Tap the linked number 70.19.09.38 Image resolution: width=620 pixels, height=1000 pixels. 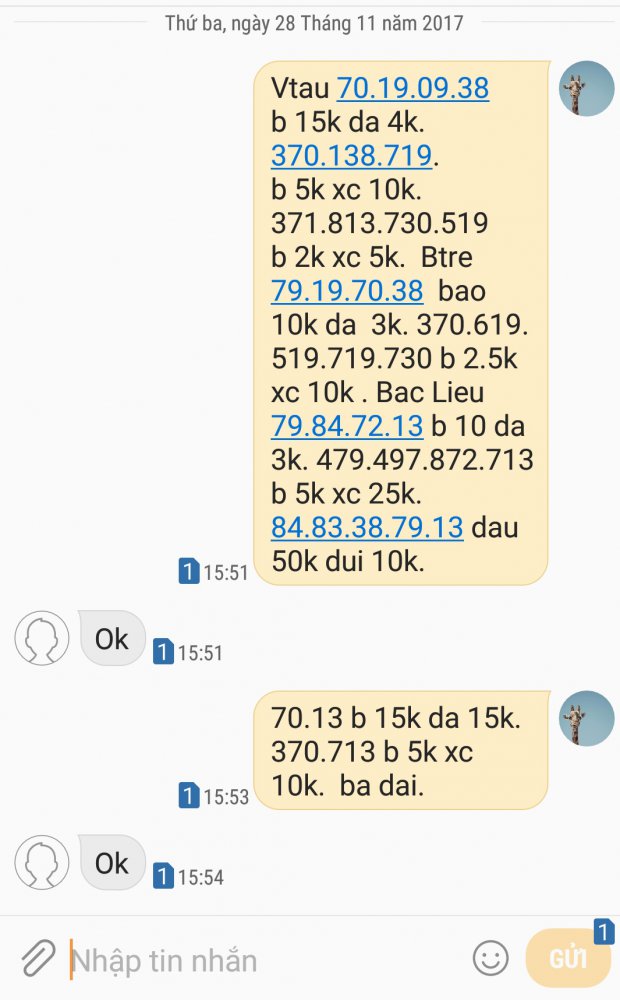pos(412,88)
